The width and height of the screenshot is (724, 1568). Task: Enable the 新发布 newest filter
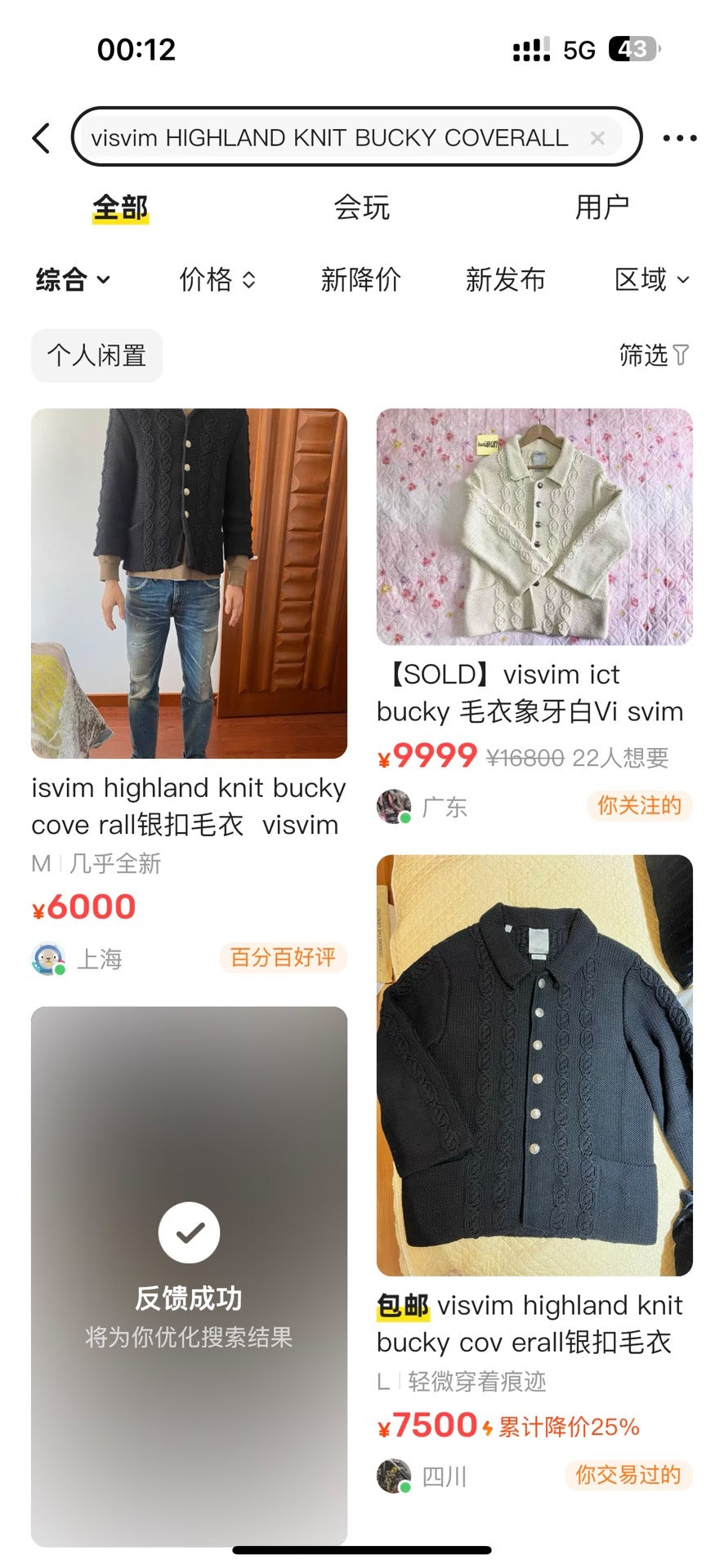507,280
